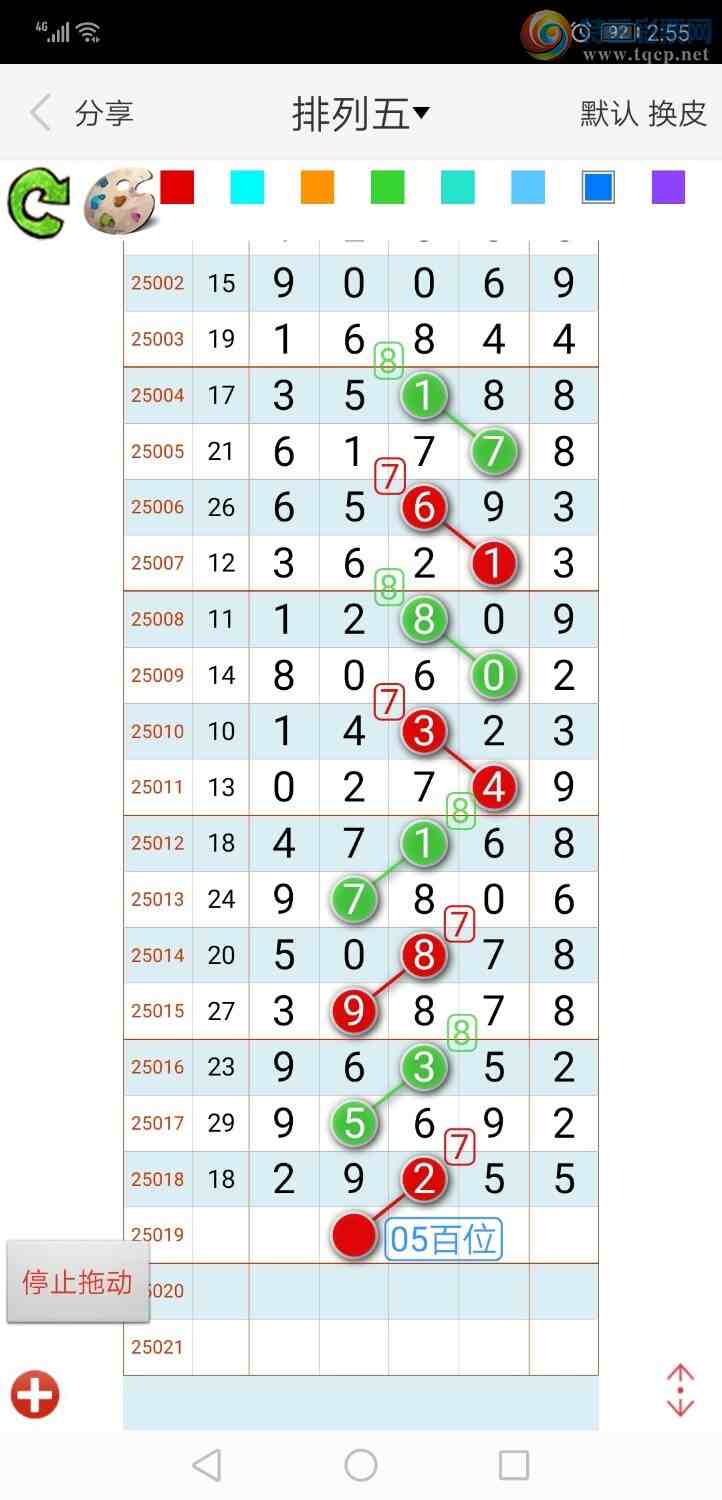The height and width of the screenshot is (1500, 722).
Task: Select the red color swatch
Action: point(177,187)
